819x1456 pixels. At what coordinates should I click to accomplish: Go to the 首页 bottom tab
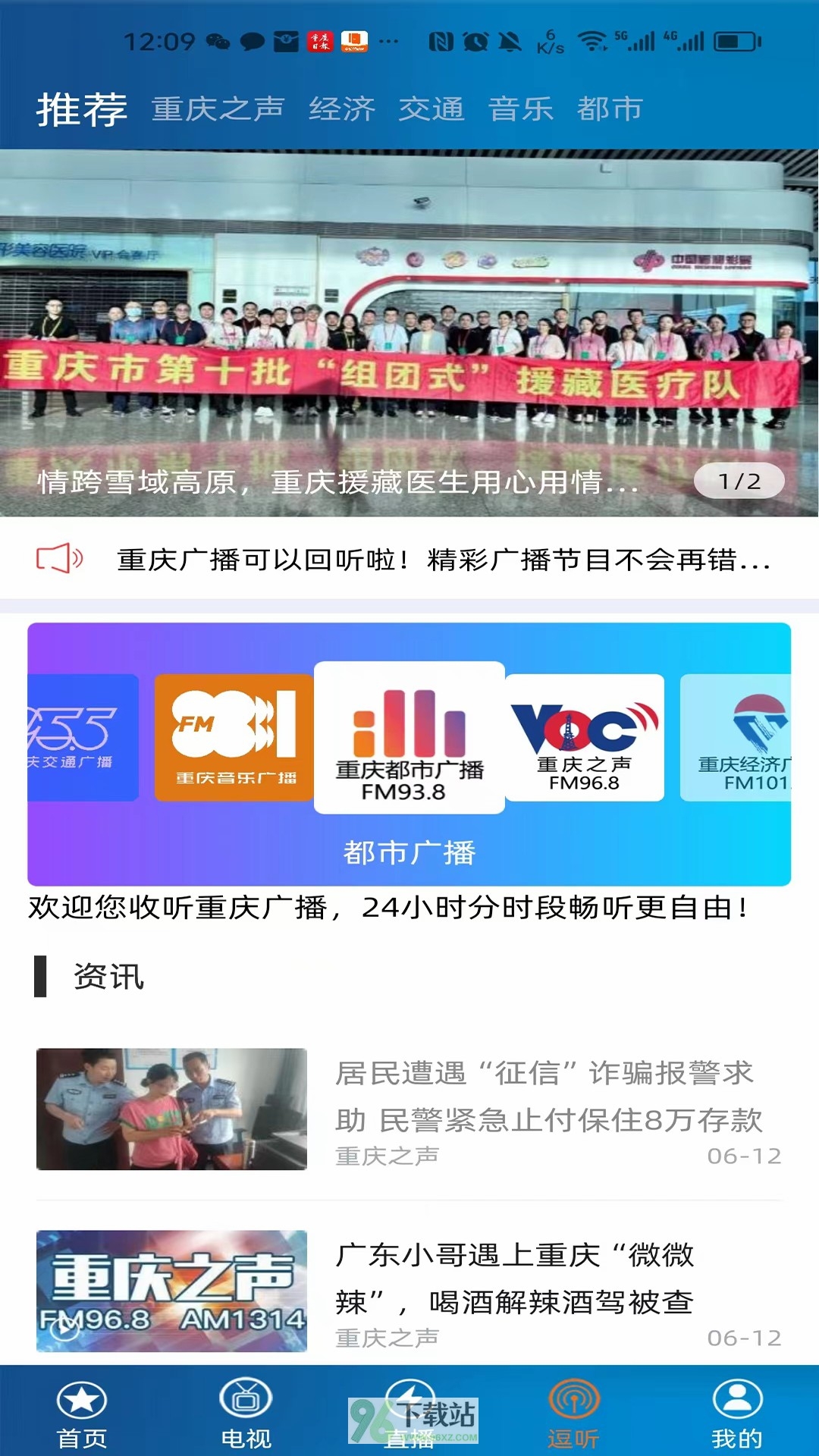coord(82,1414)
